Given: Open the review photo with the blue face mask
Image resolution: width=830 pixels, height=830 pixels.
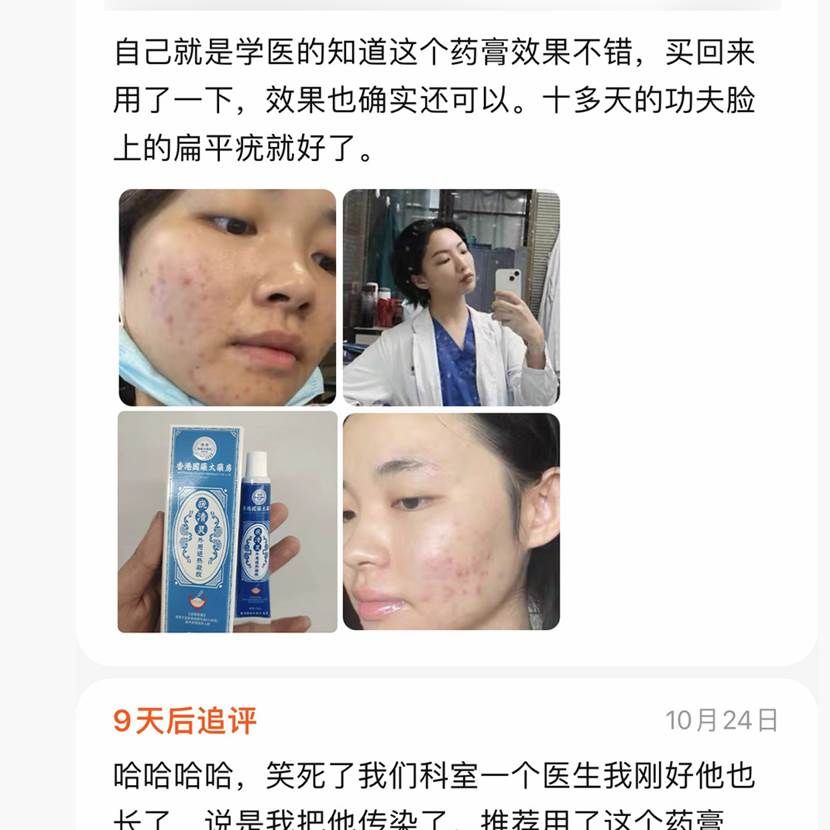Looking at the screenshot, I should click(x=227, y=297).
